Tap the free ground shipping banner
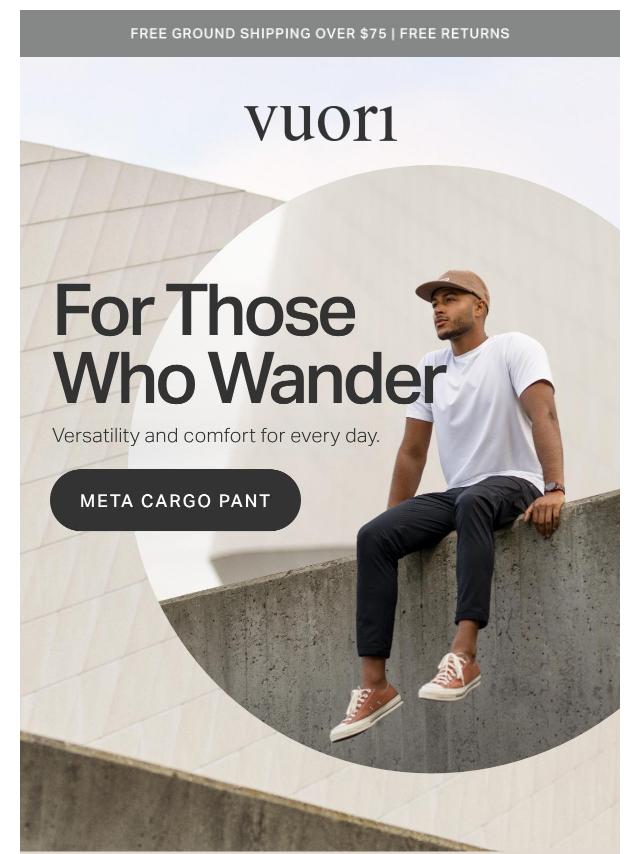640x854 pixels. point(319,33)
